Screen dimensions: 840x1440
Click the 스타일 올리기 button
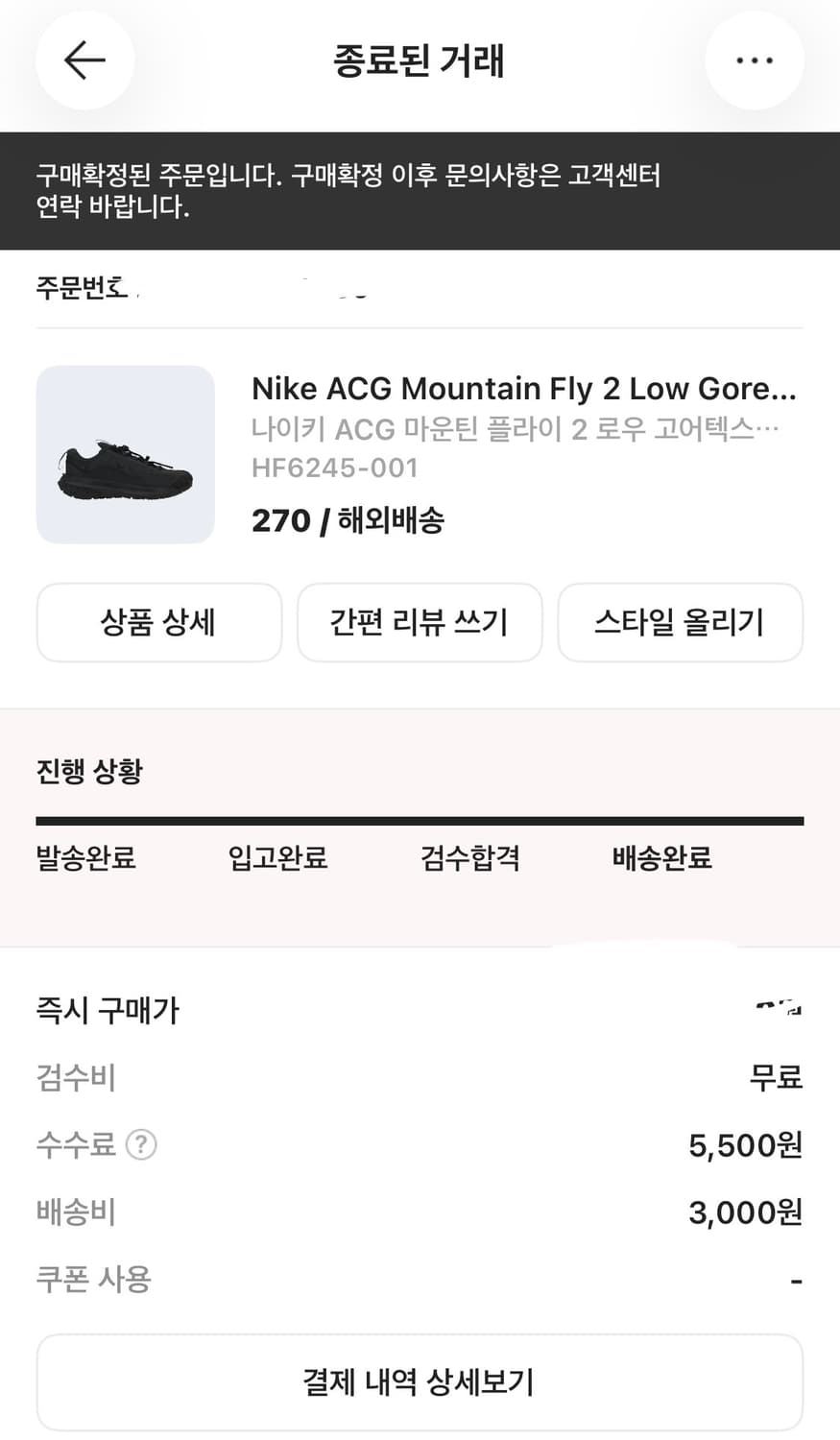680,622
